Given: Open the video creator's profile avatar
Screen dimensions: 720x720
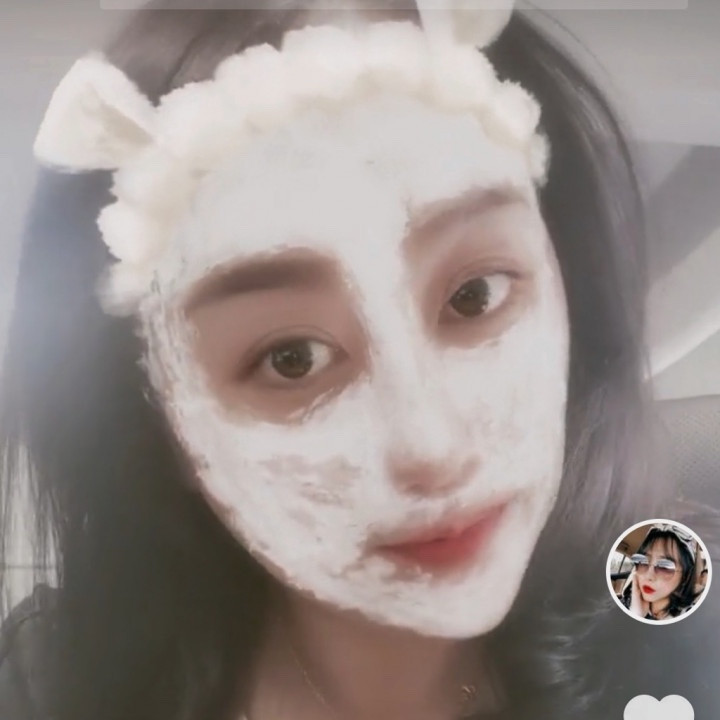Looking at the screenshot, I should [658, 572].
